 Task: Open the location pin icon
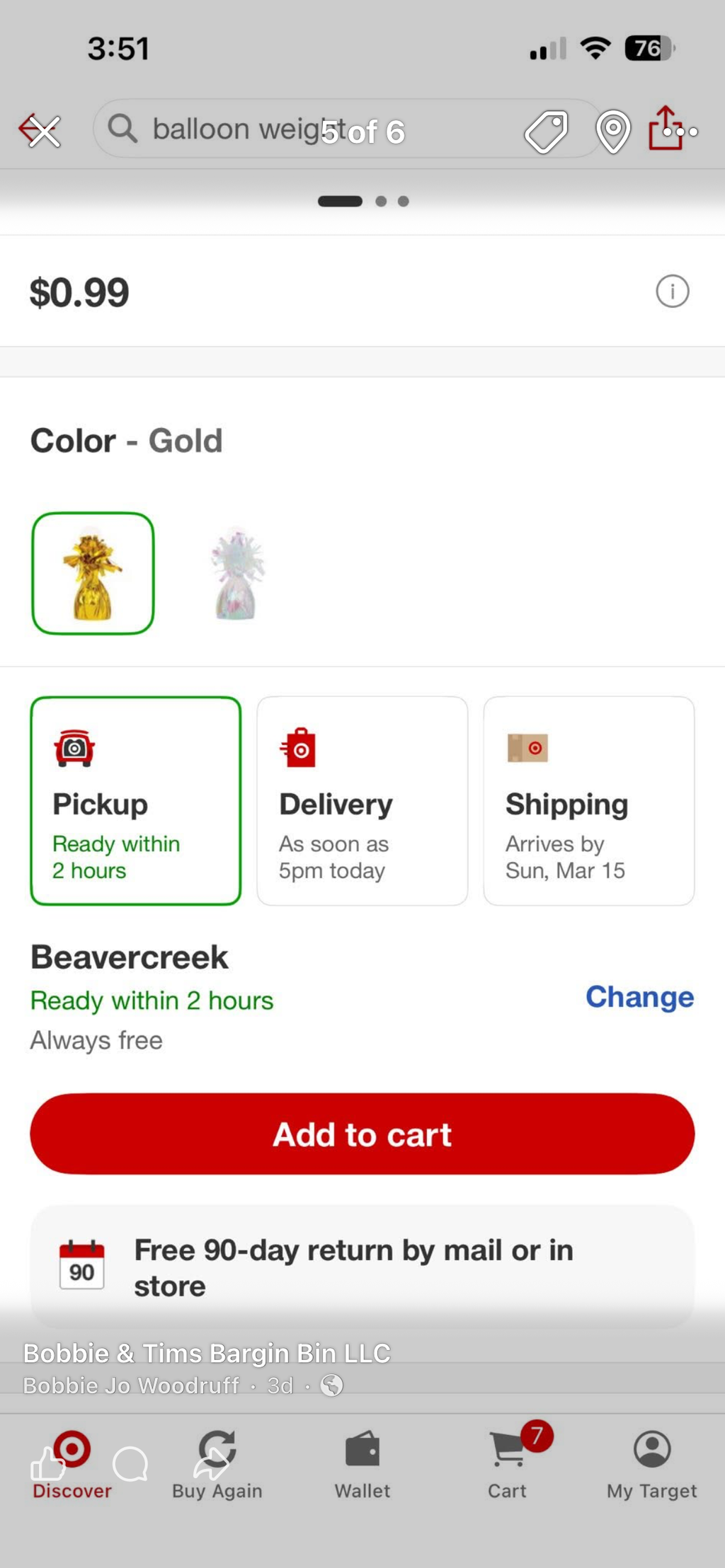[x=613, y=132]
